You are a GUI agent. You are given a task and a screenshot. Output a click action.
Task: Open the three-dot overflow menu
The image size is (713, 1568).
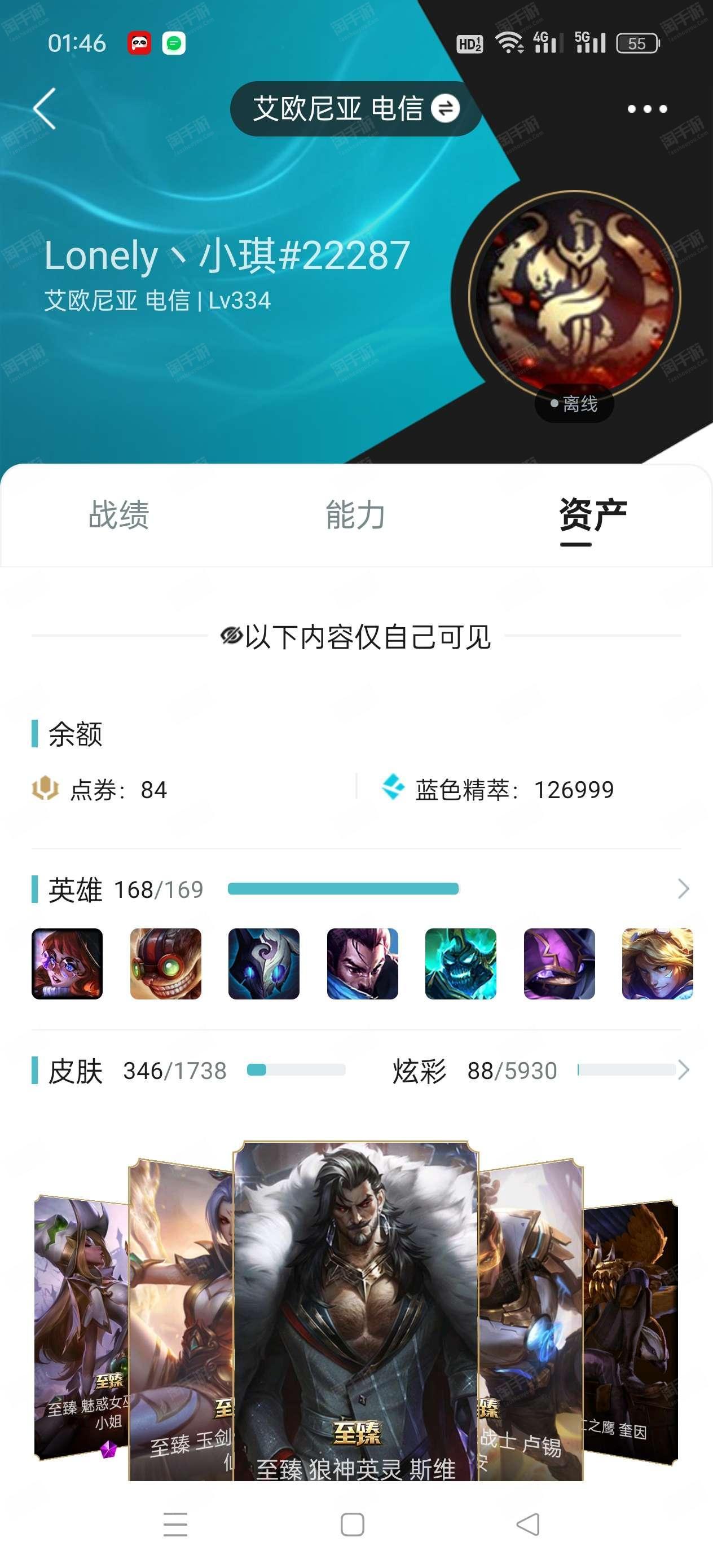click(647, 109)
